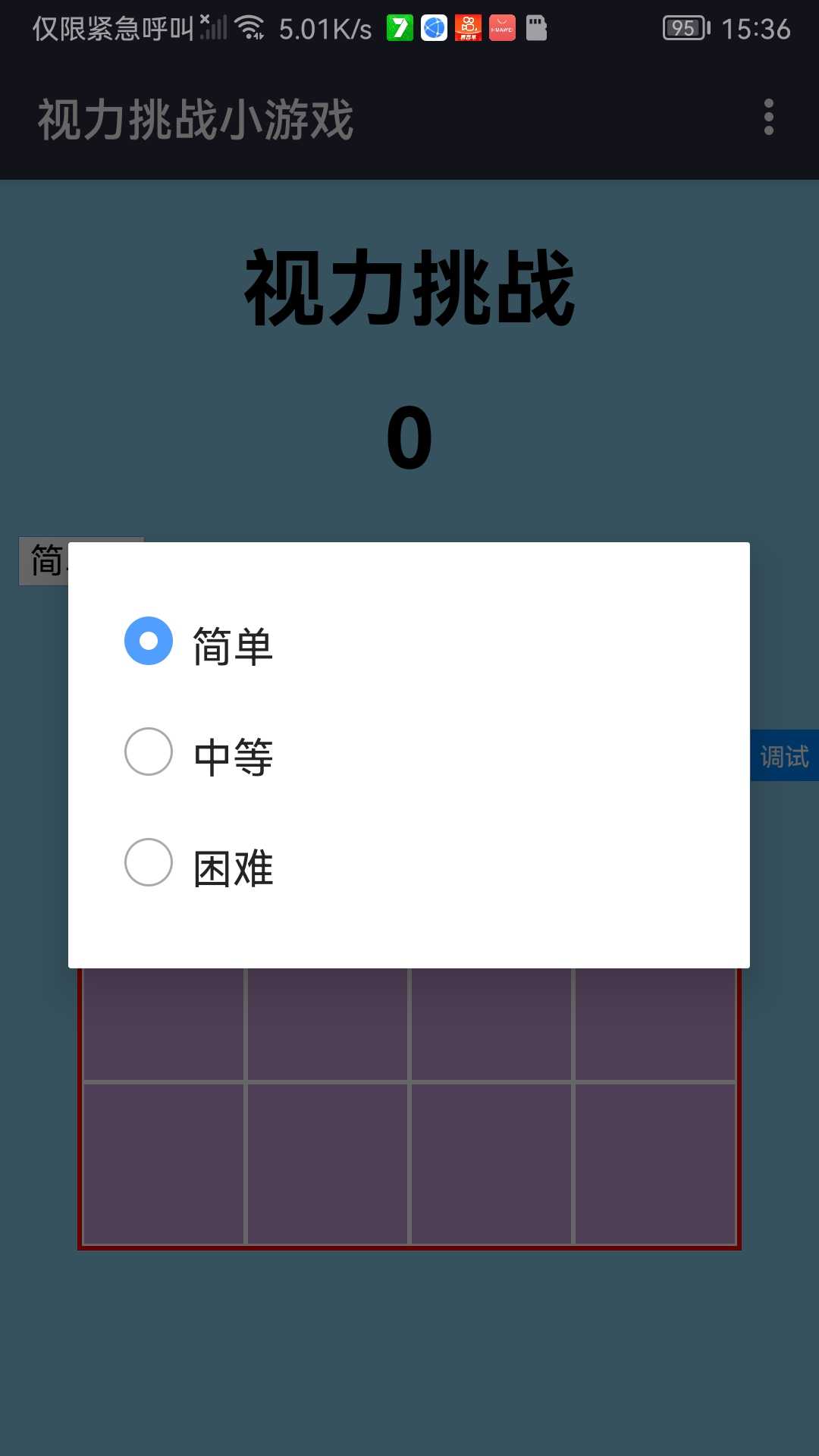Open the overflow menu in app bar
Screen dimensions: 819x1456
point(768,118)
